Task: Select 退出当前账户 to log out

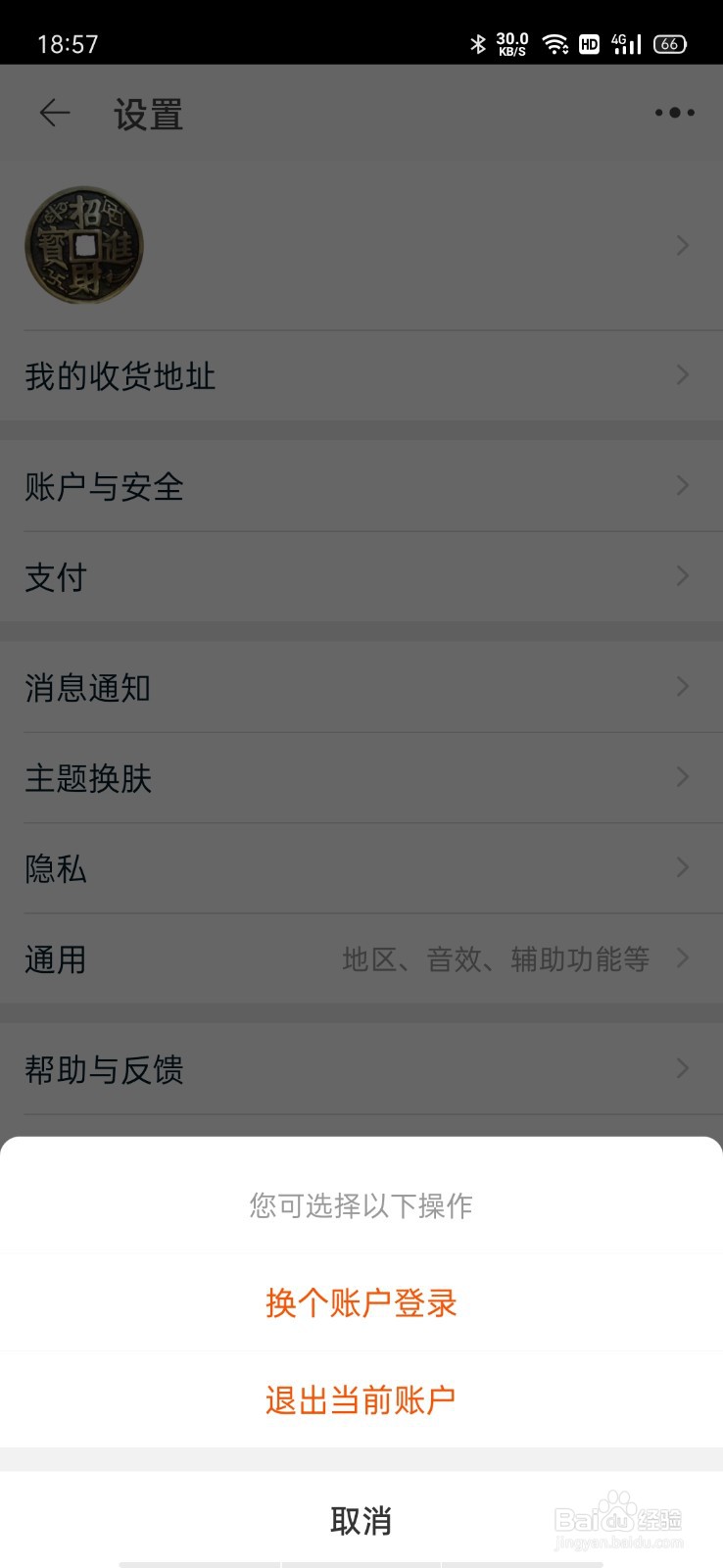Action: coord(361,1400)
